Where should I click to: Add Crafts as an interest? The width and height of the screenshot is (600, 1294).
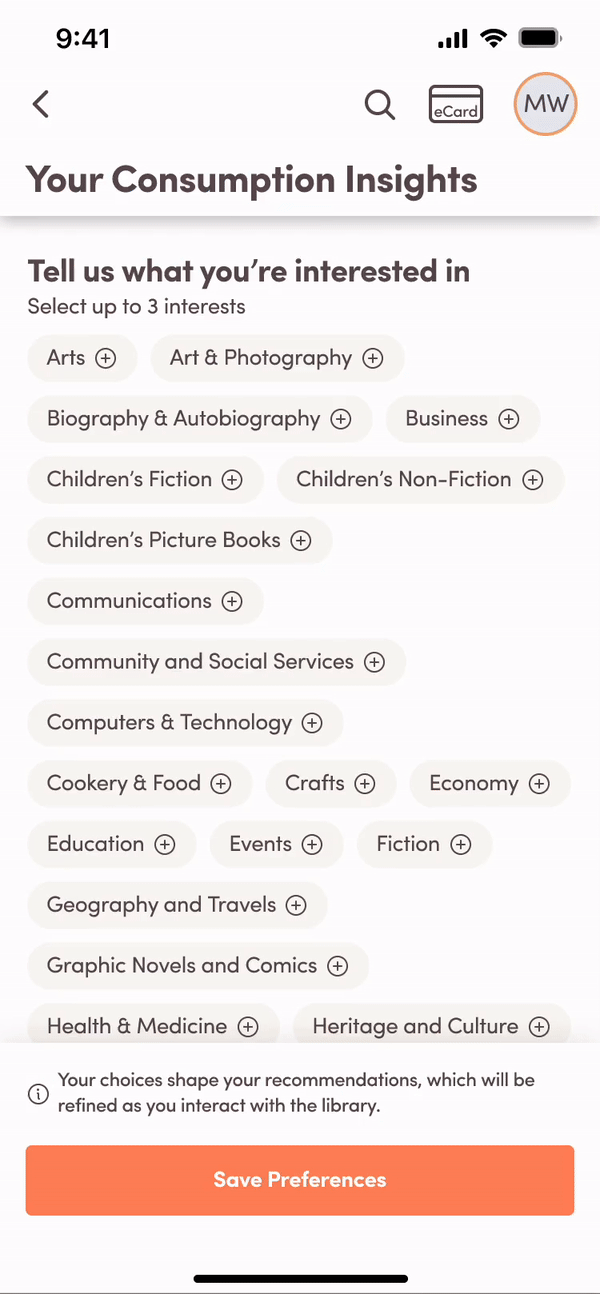(x=330, y=783)
